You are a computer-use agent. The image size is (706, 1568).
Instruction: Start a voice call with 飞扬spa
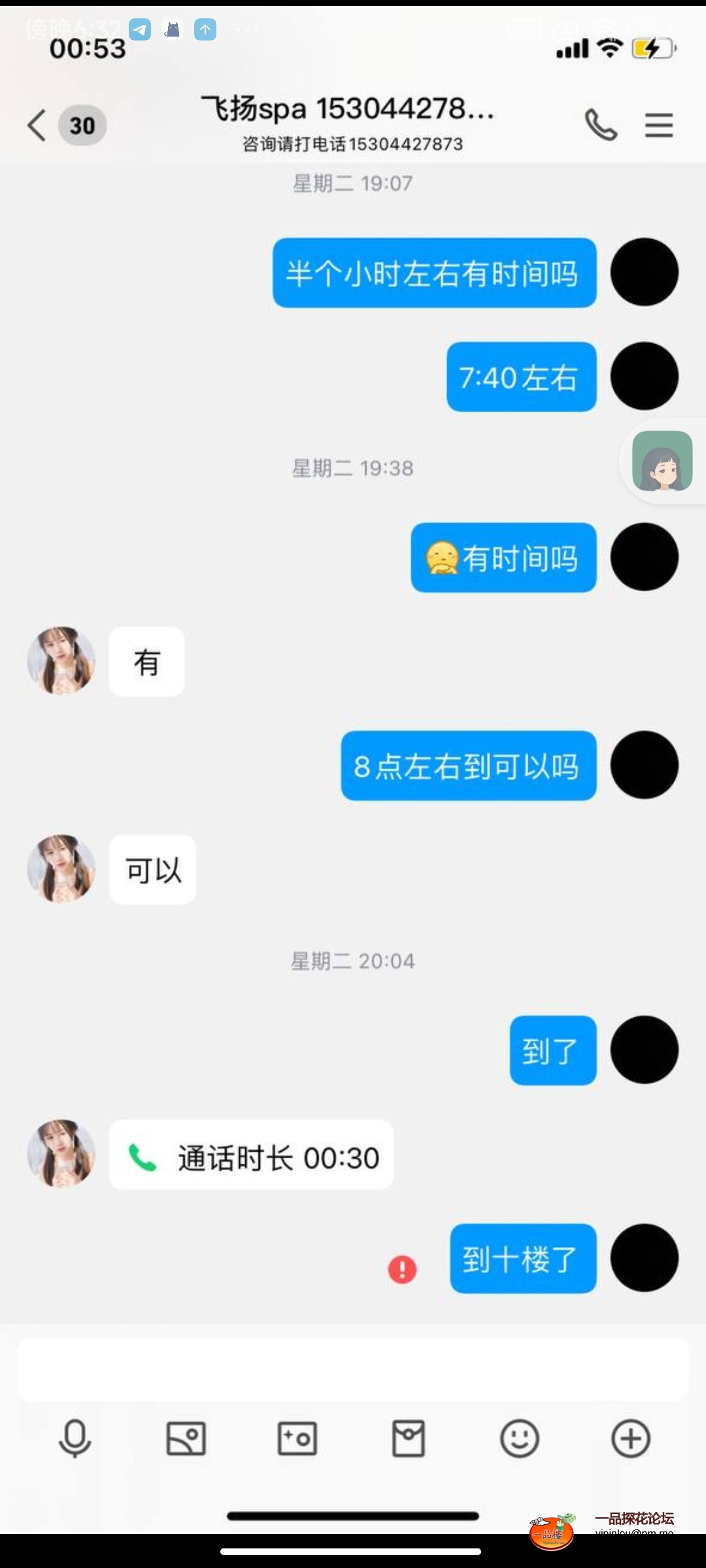(601, 125)
